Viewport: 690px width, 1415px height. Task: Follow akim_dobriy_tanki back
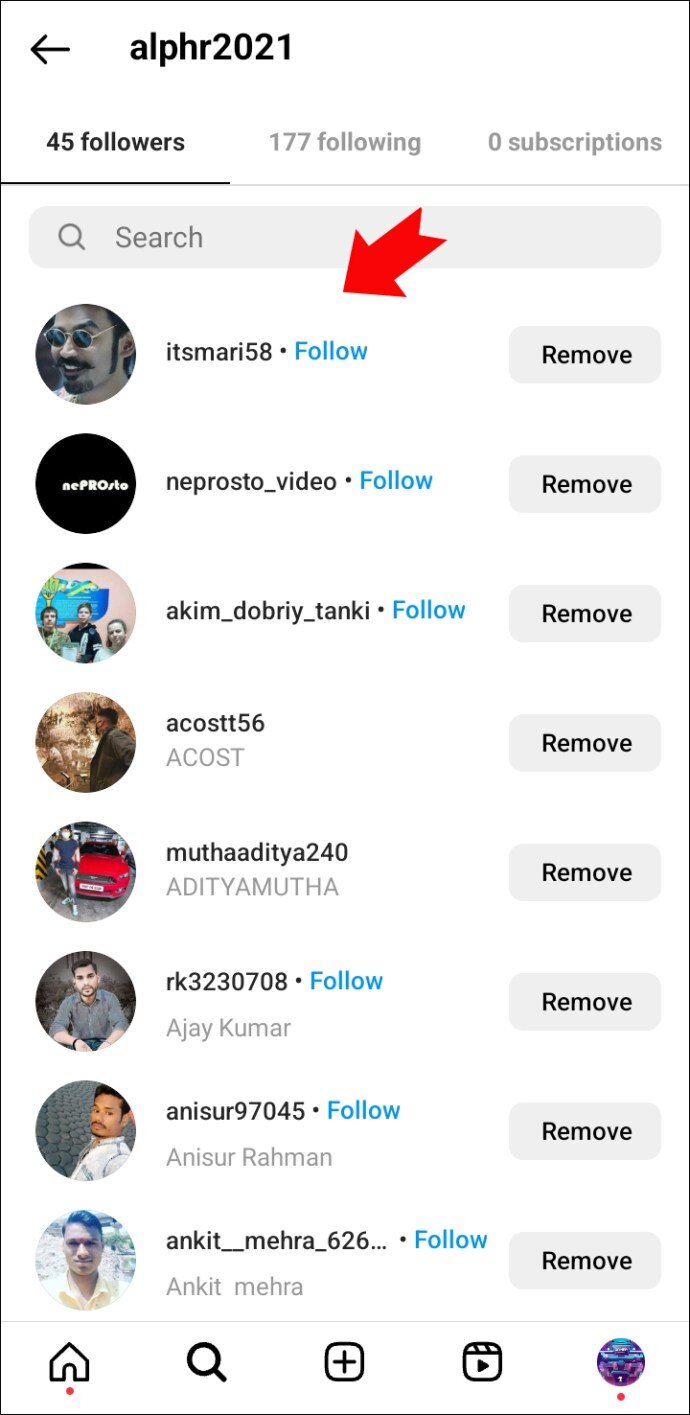[428, 610]
